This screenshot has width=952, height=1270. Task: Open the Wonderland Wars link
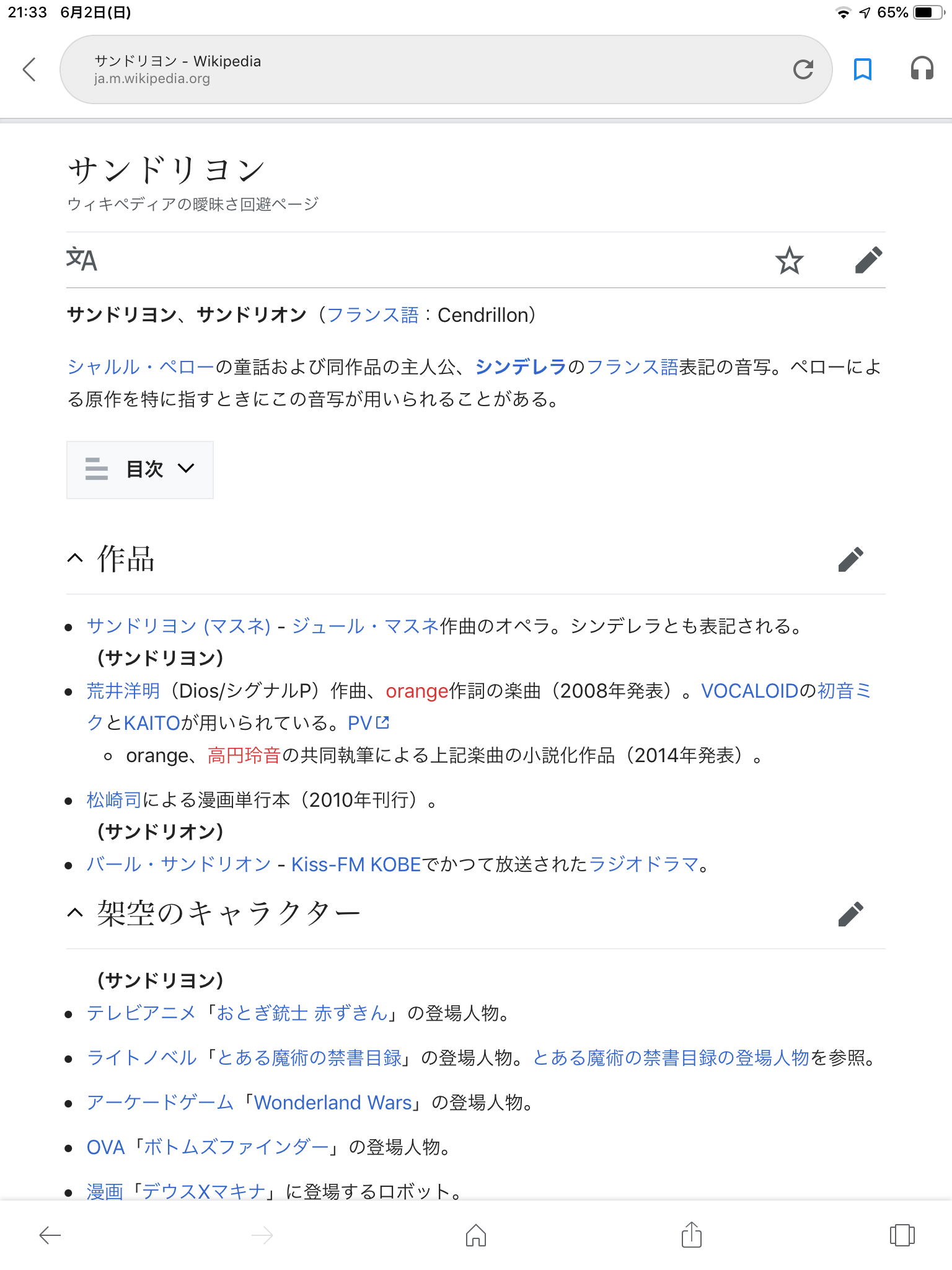click(333, 1103)
